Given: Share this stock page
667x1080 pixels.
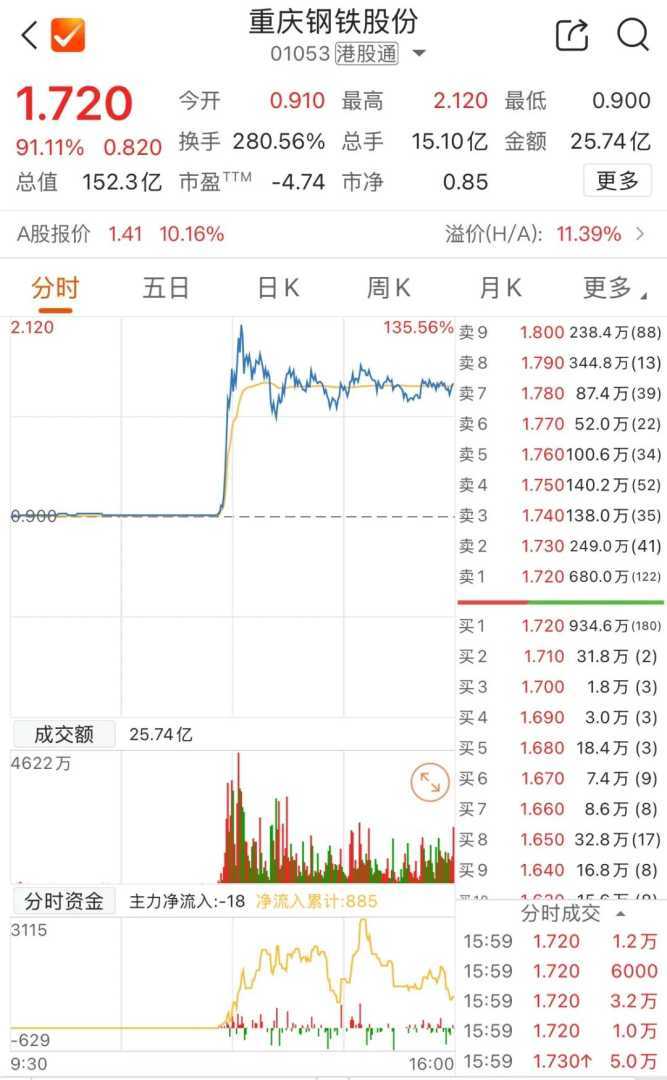Looking at the screenshot, I should click(572, 35).
